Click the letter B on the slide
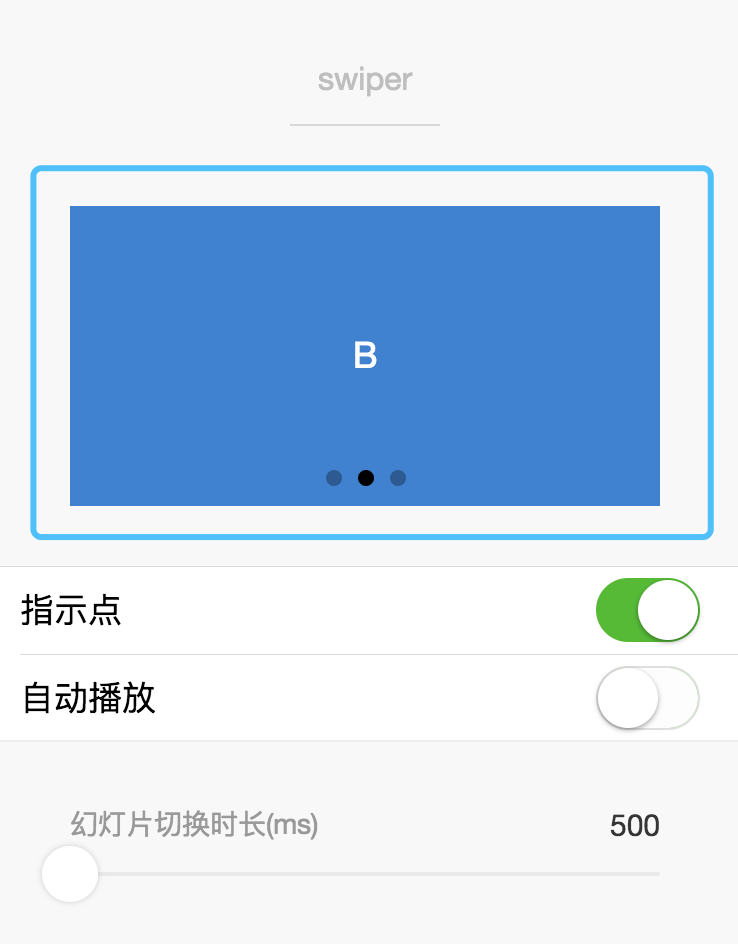Image resolution: width=738 pixels, height=944 pixels. tap(366, 355)
